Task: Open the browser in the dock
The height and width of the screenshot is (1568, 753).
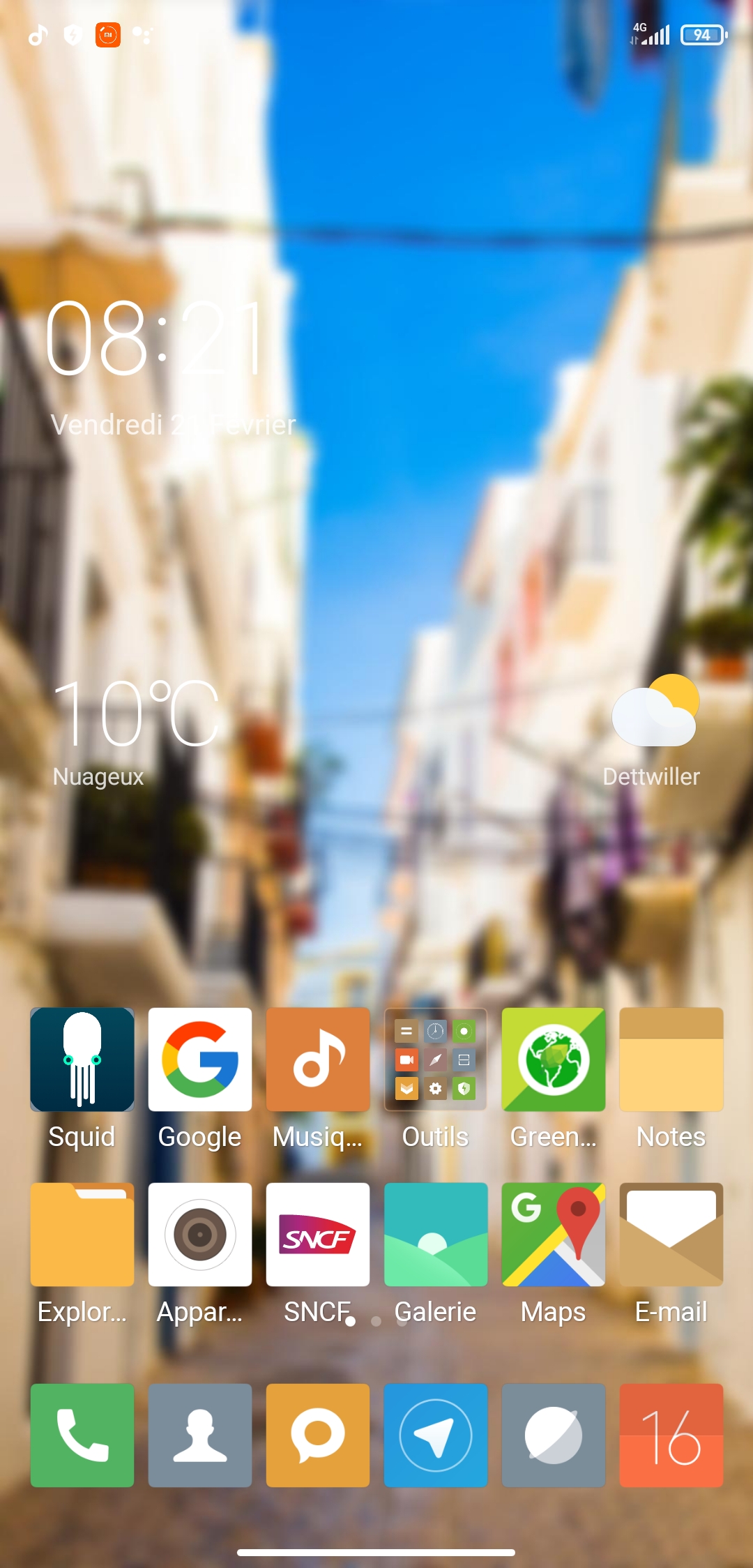Action: 554,1435
